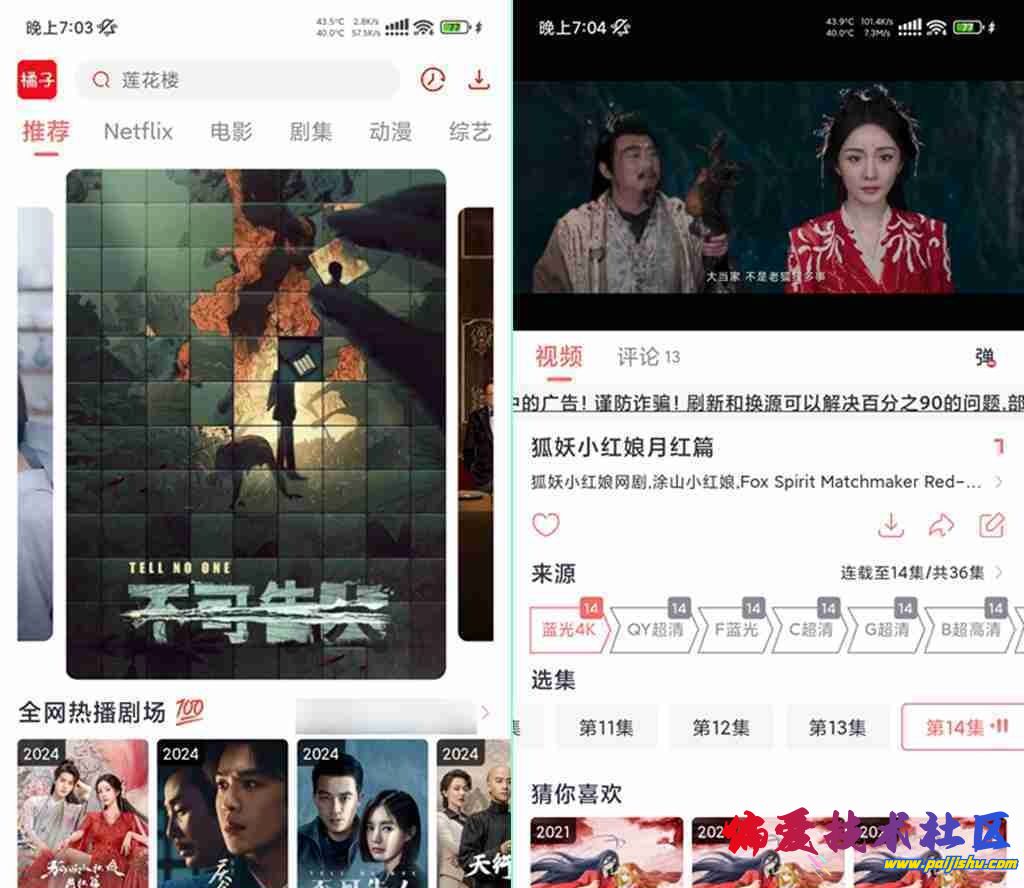Open the Tell No One featured poster
Screen dimensions: 1024x888
point(256,424)
